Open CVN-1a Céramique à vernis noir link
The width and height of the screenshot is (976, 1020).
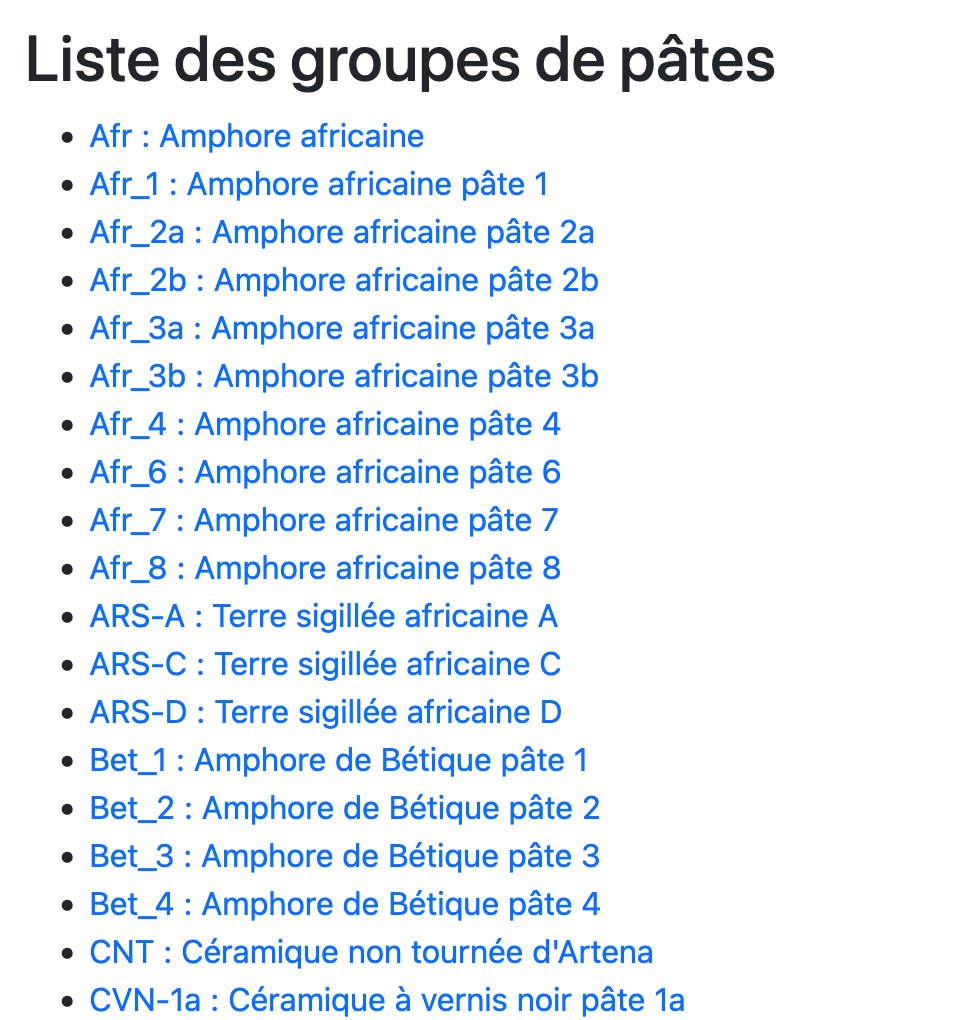(x=387, y=1000)
